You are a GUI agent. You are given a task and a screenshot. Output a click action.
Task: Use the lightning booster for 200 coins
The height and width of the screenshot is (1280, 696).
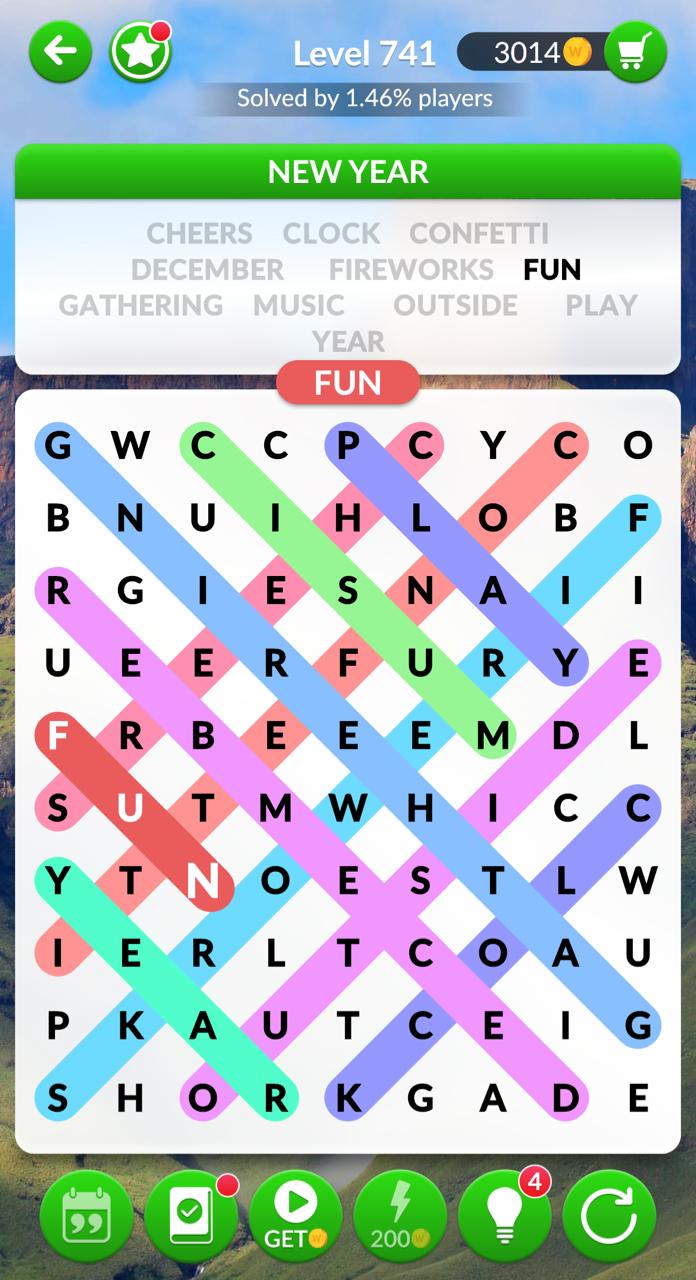[399, 1216]
